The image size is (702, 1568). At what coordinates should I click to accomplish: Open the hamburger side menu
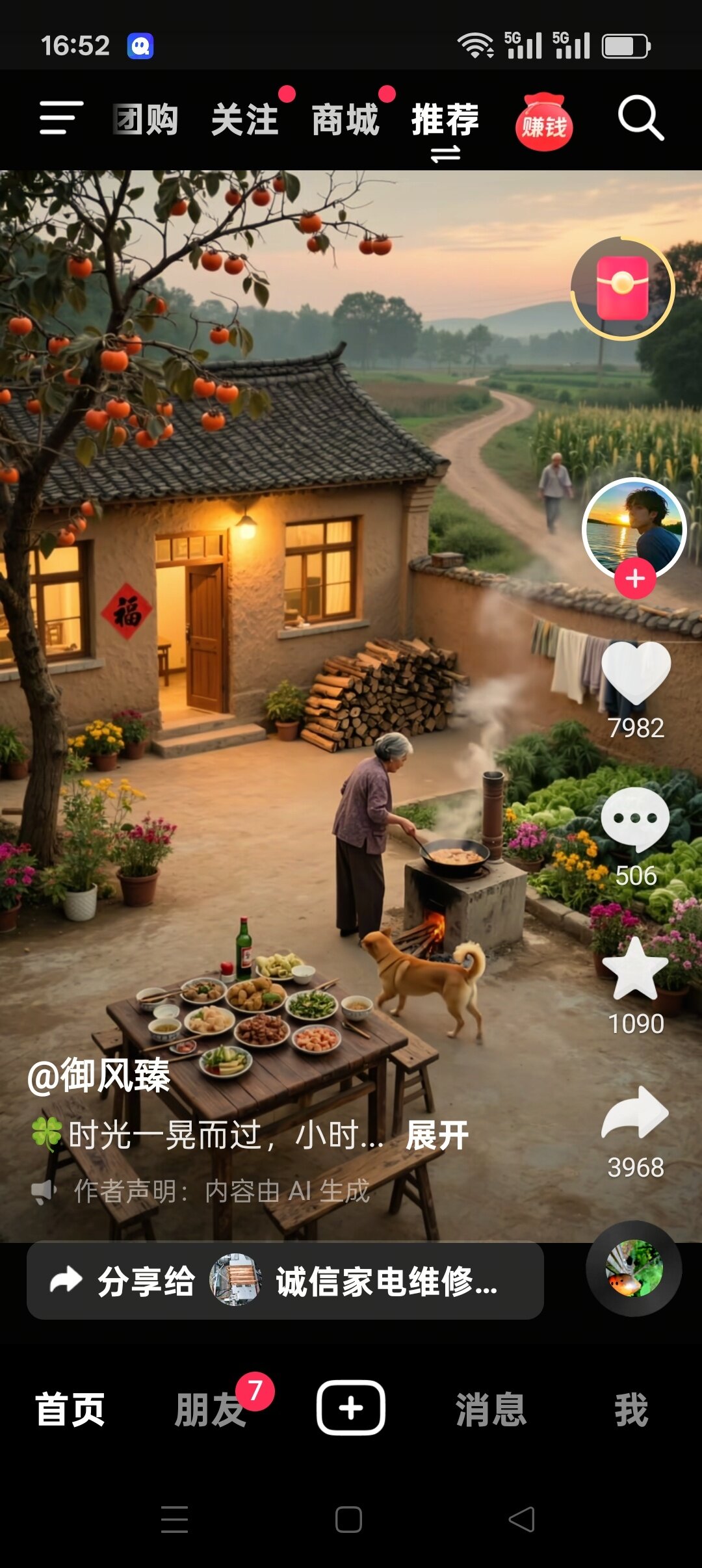click(x=61, y=118)
